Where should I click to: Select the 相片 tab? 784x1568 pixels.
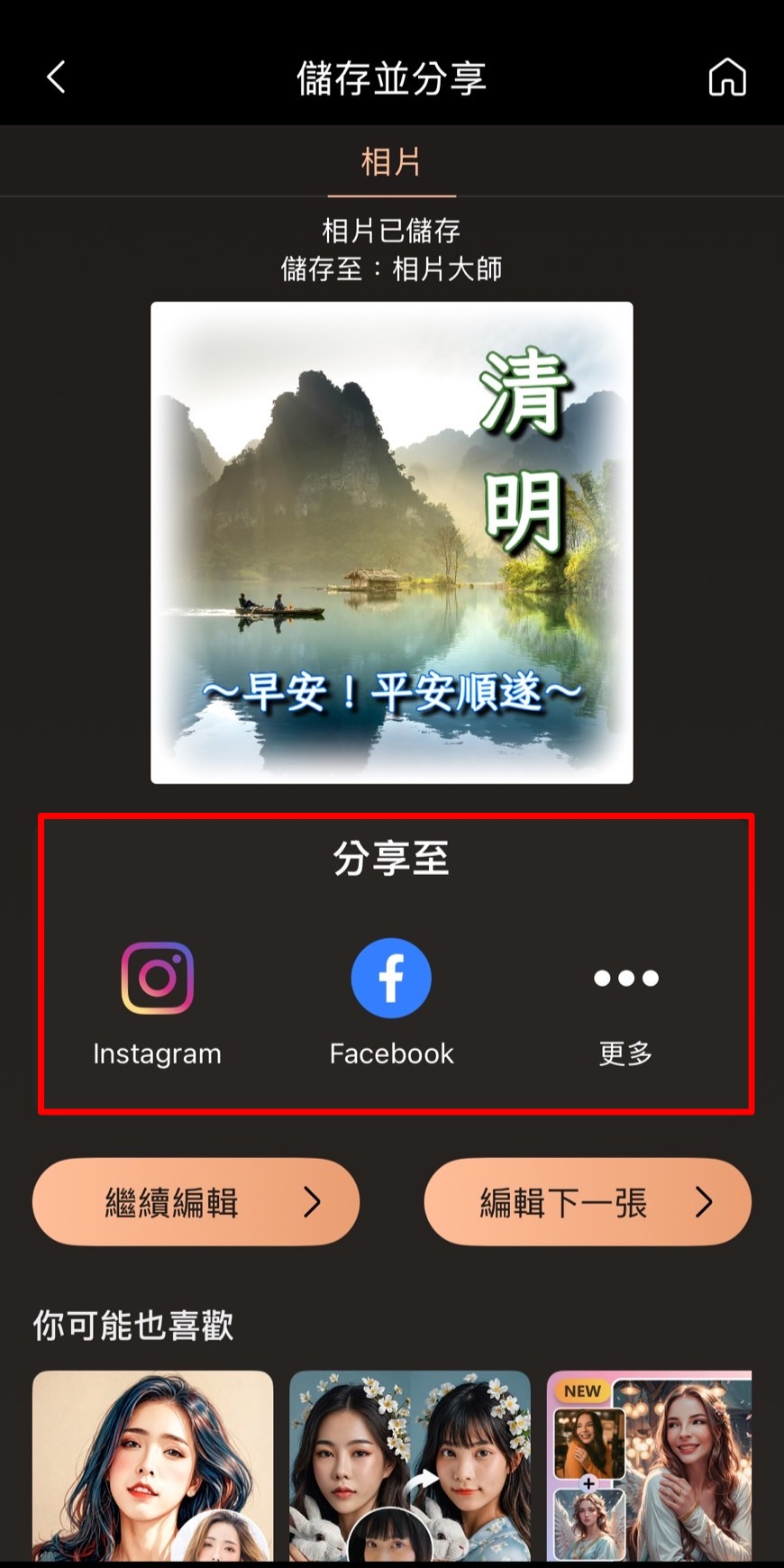(391, 163)
